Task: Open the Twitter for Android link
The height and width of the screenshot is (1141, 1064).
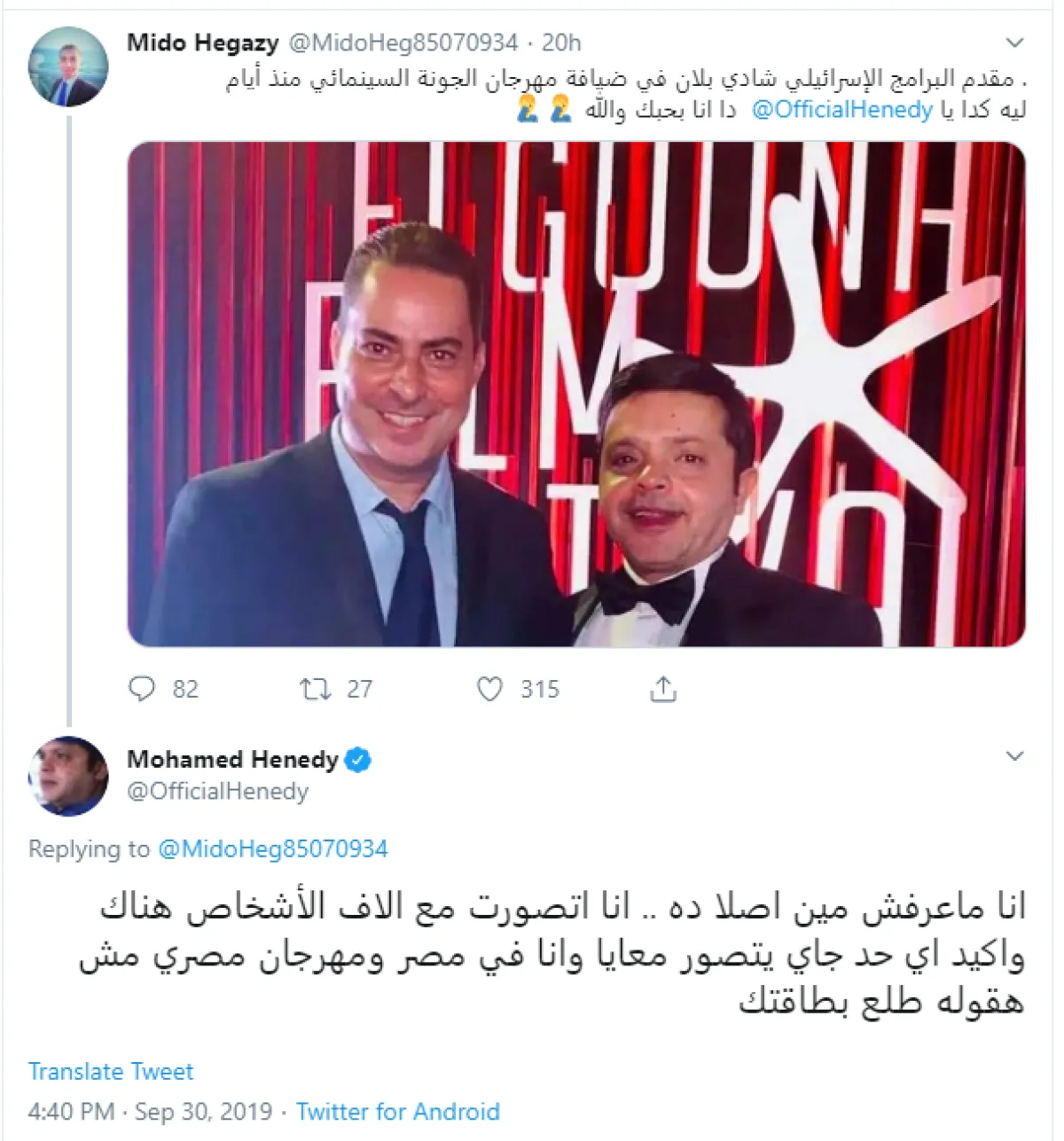Action: coord(398,1112)
